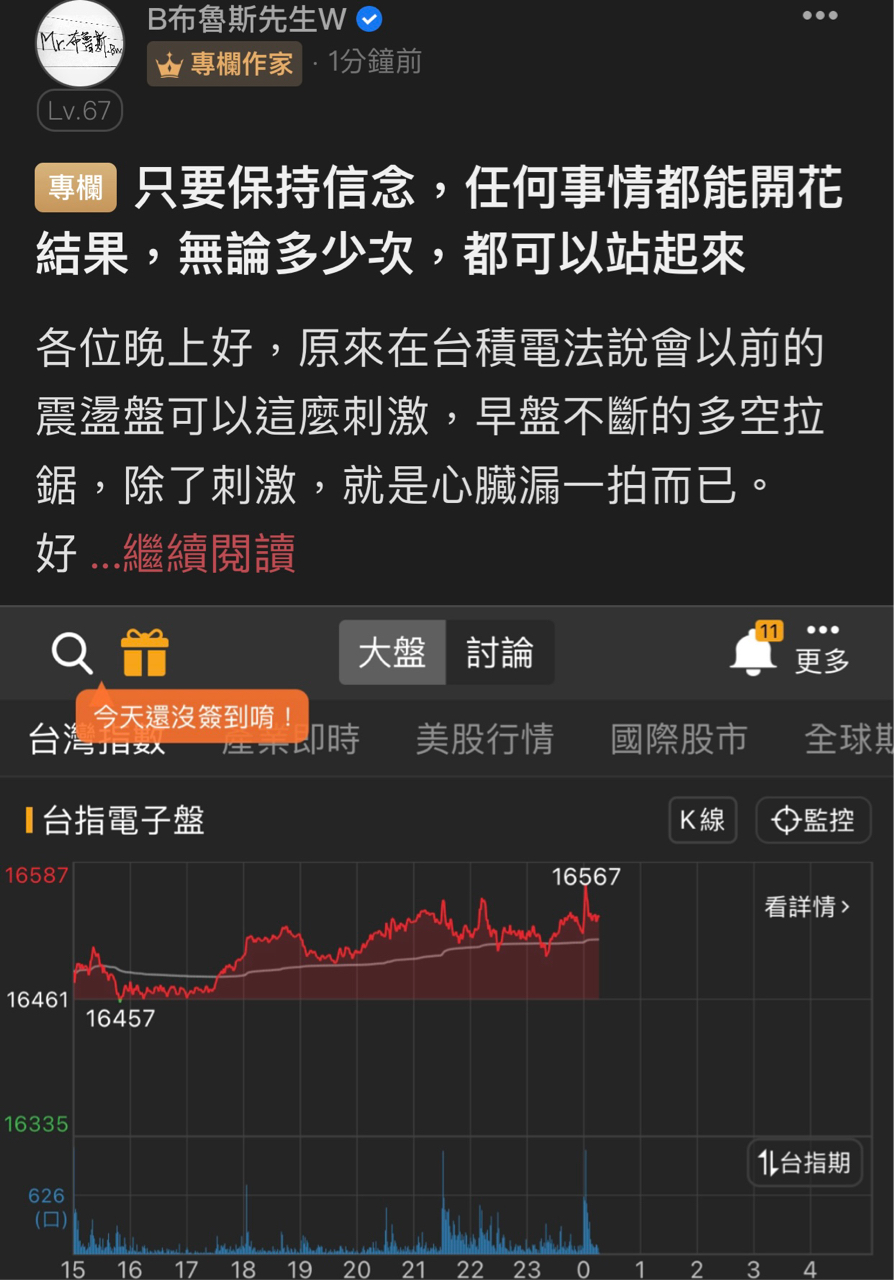Image resolution: width=894 pixels, height=1280 pixels.
Task: Tap the gift sign-in icon
Action: click(145, 650)
